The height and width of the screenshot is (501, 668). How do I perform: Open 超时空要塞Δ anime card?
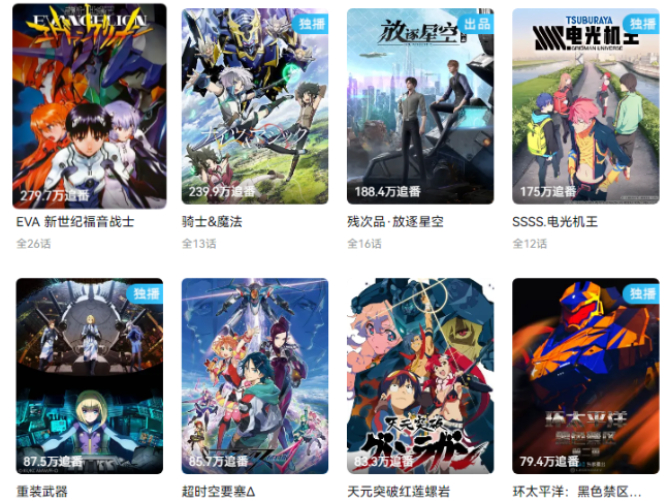tap(254, 375)
